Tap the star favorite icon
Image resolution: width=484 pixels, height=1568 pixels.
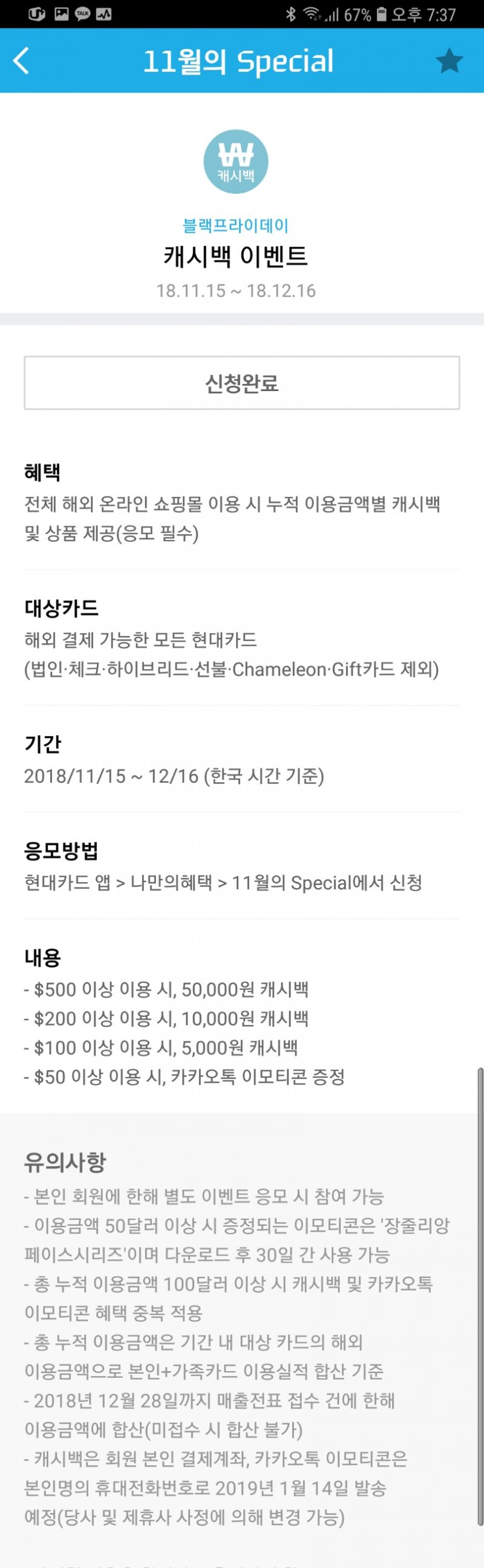point(449,61)
